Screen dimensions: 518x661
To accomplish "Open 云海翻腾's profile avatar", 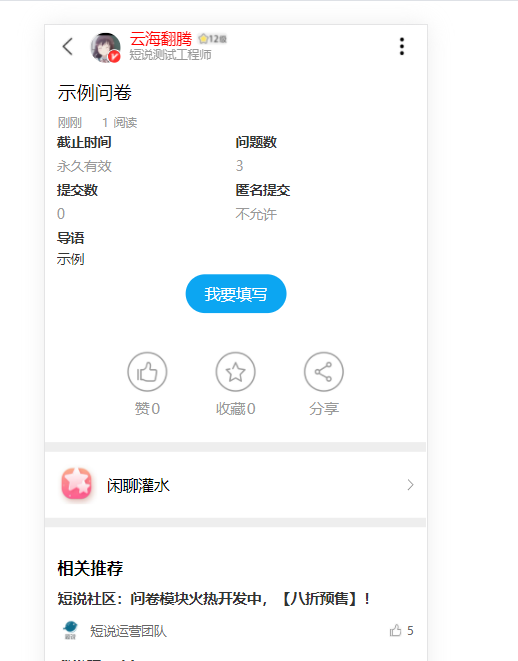I will pyautogui.click(x=105, y=47).
